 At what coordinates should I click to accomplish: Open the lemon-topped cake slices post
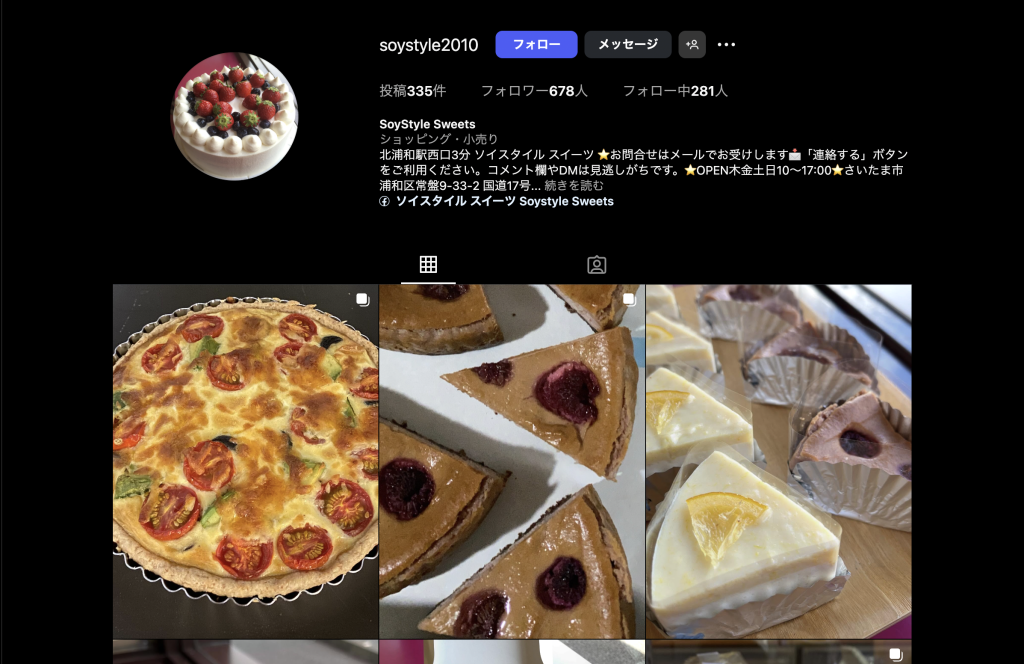(778, 461)
